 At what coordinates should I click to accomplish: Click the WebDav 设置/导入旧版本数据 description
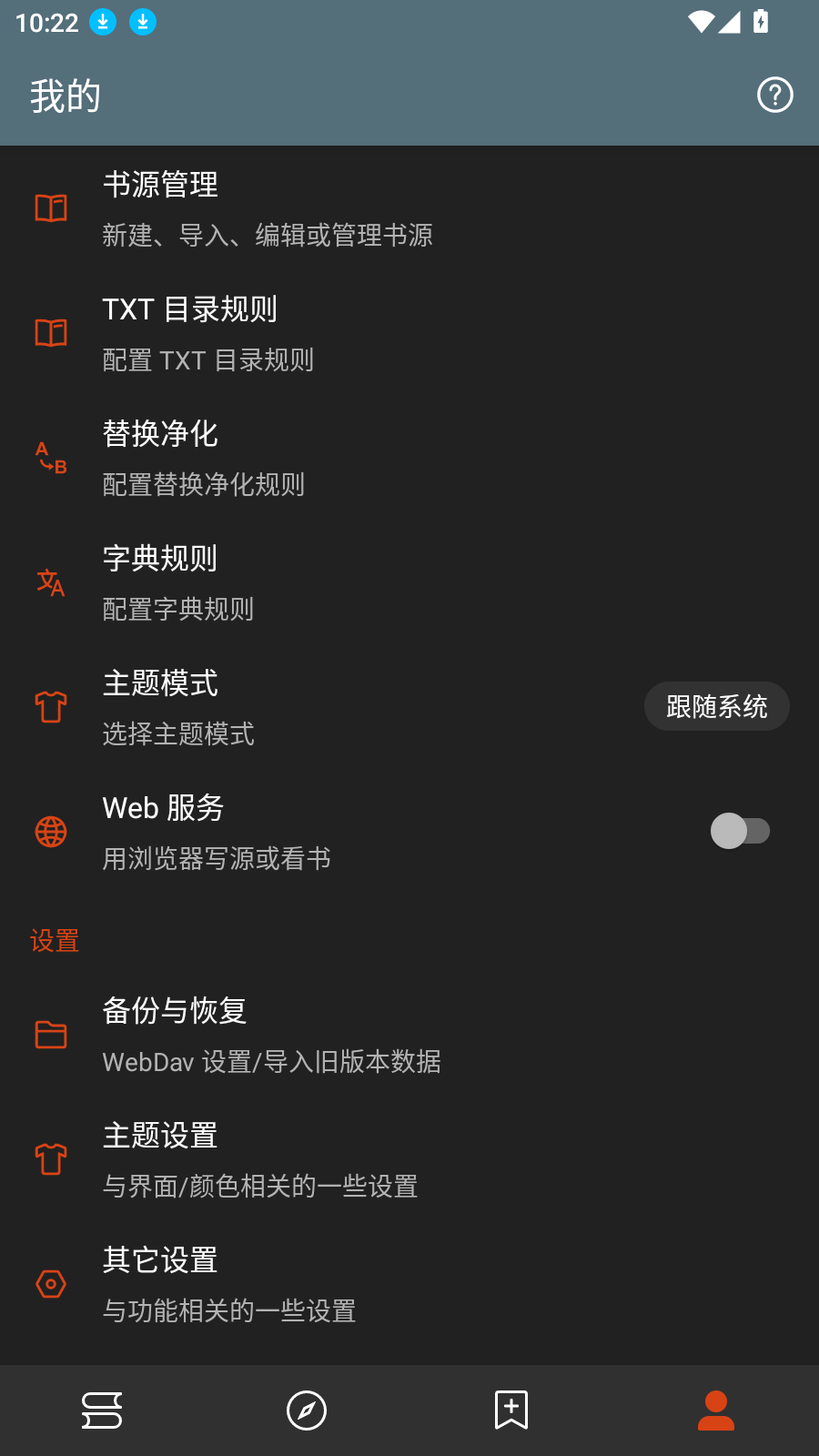coord(271,1062)
